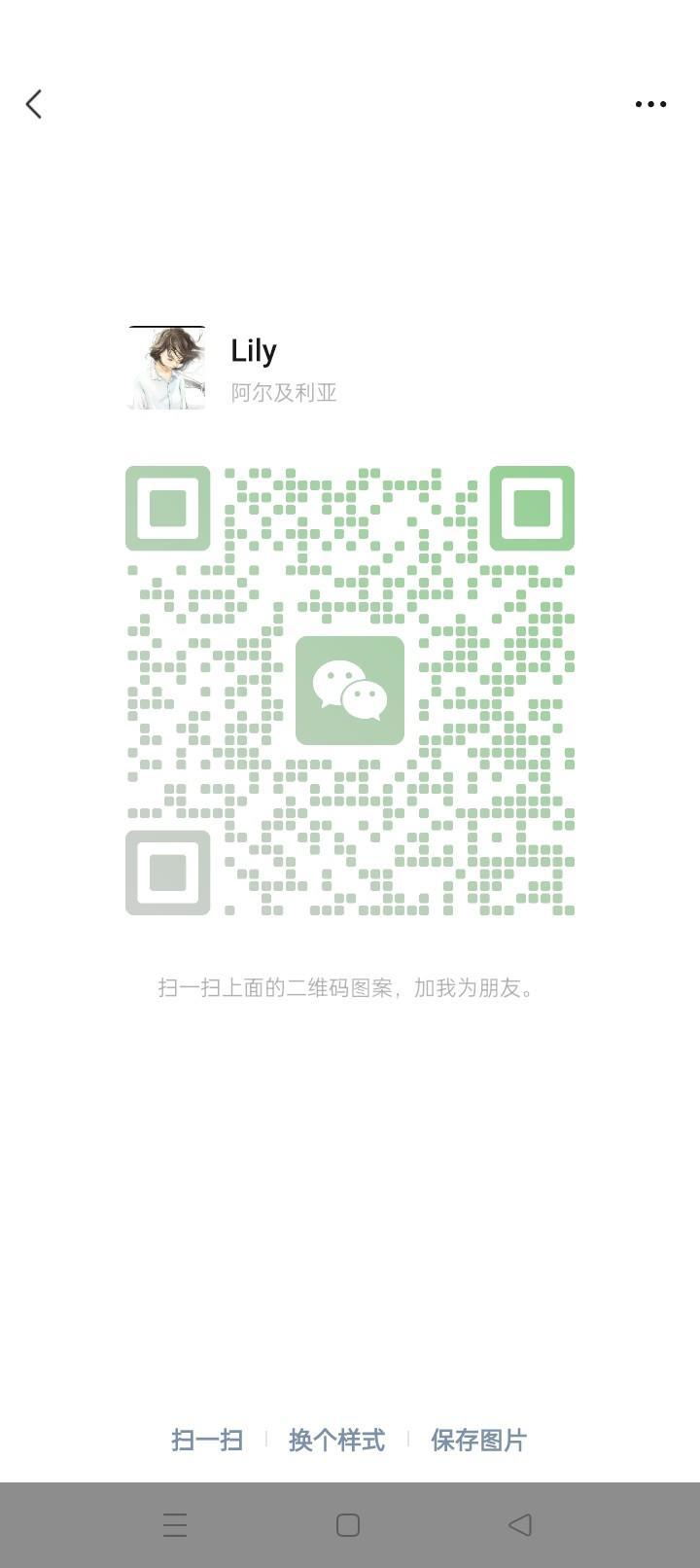This screenshot has height=1568, width=700.
Task: Go back using the top-left arrow
Action: point(34,104)
